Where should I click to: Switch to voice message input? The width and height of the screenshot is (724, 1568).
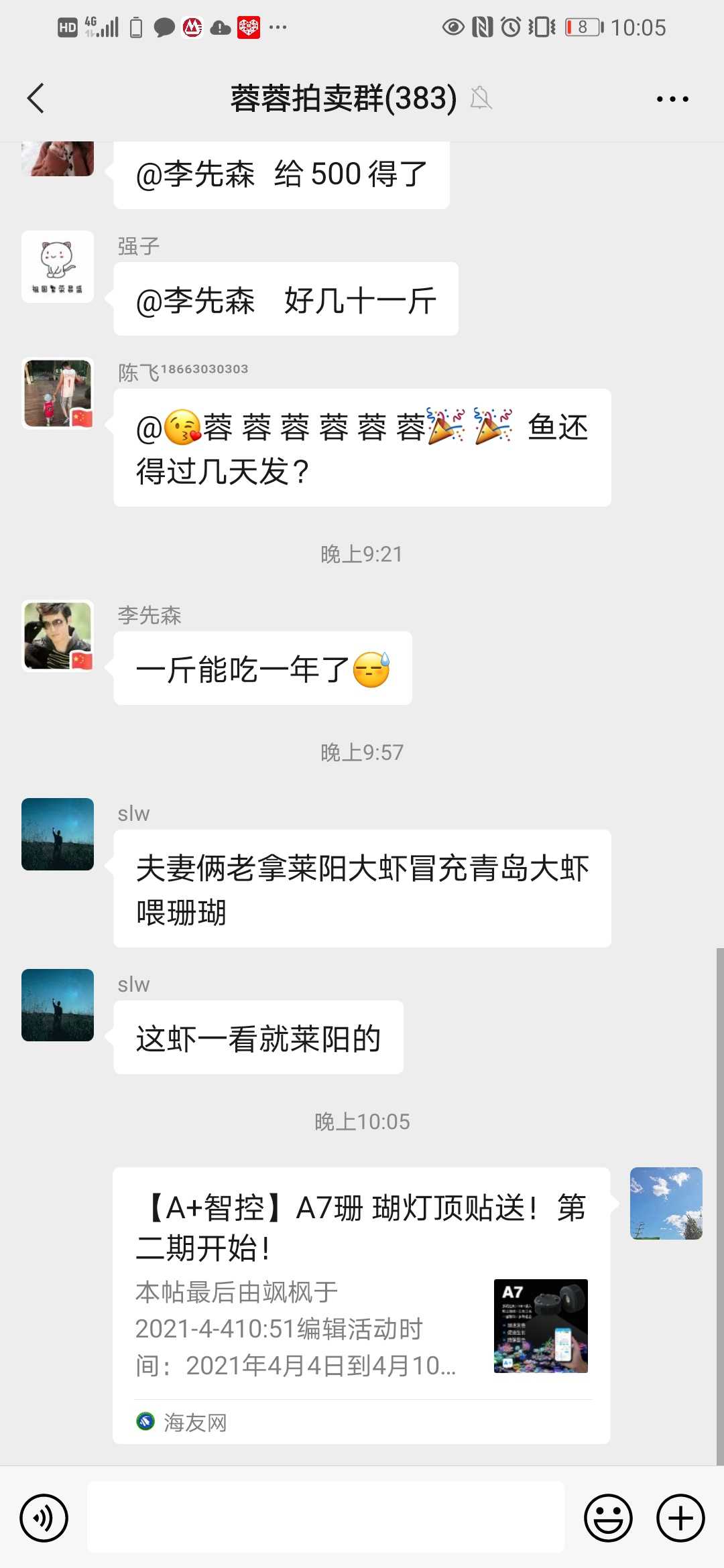(44, 1518)
